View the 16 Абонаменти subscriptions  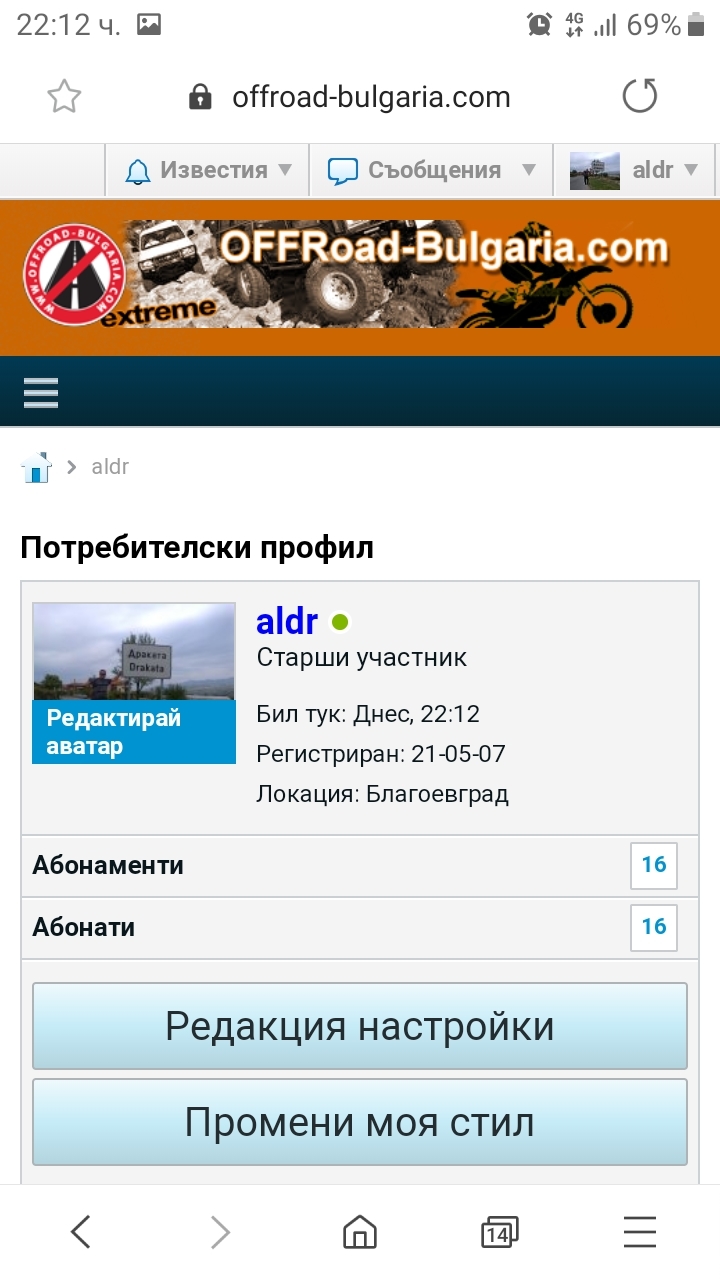click(x=653, y=865)
